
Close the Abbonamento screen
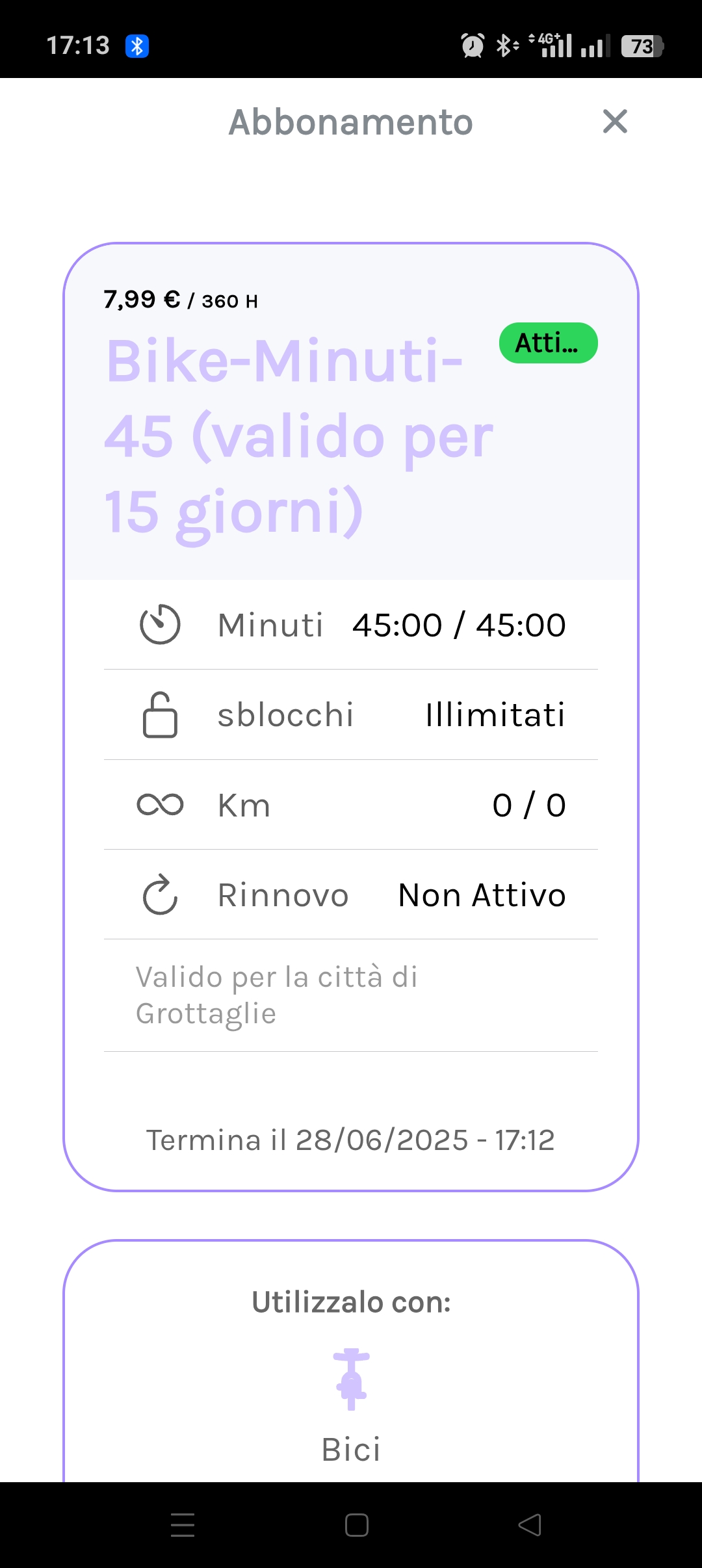click(x=614, y=122)
